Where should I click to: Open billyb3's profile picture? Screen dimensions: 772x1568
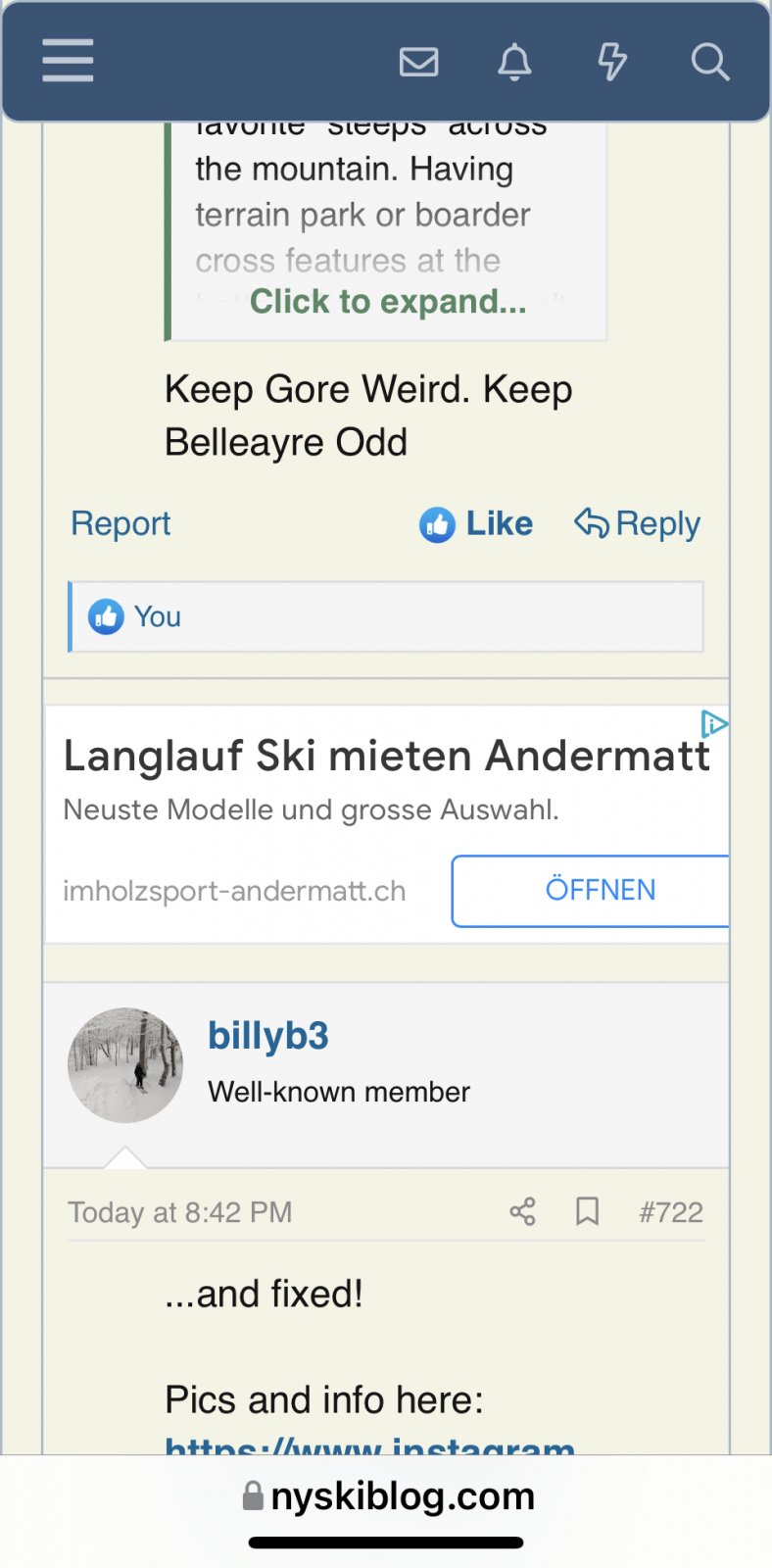[x=125, y=1065]
